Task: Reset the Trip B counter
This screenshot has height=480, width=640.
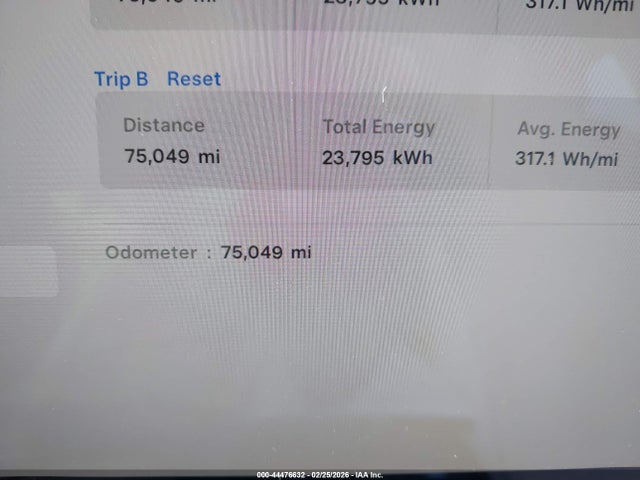Action: click(194, 79)
